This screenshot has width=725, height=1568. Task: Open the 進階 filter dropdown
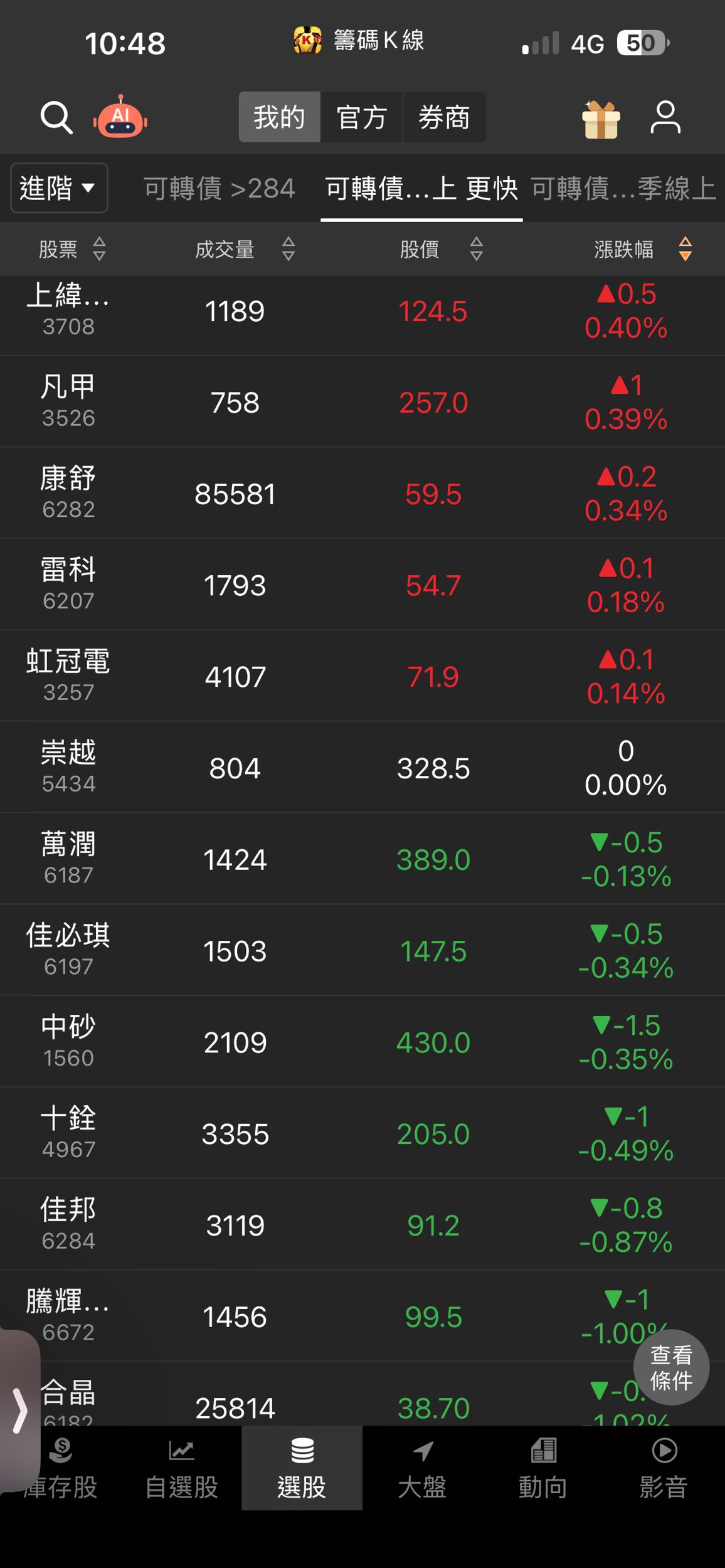coord(58,188)
